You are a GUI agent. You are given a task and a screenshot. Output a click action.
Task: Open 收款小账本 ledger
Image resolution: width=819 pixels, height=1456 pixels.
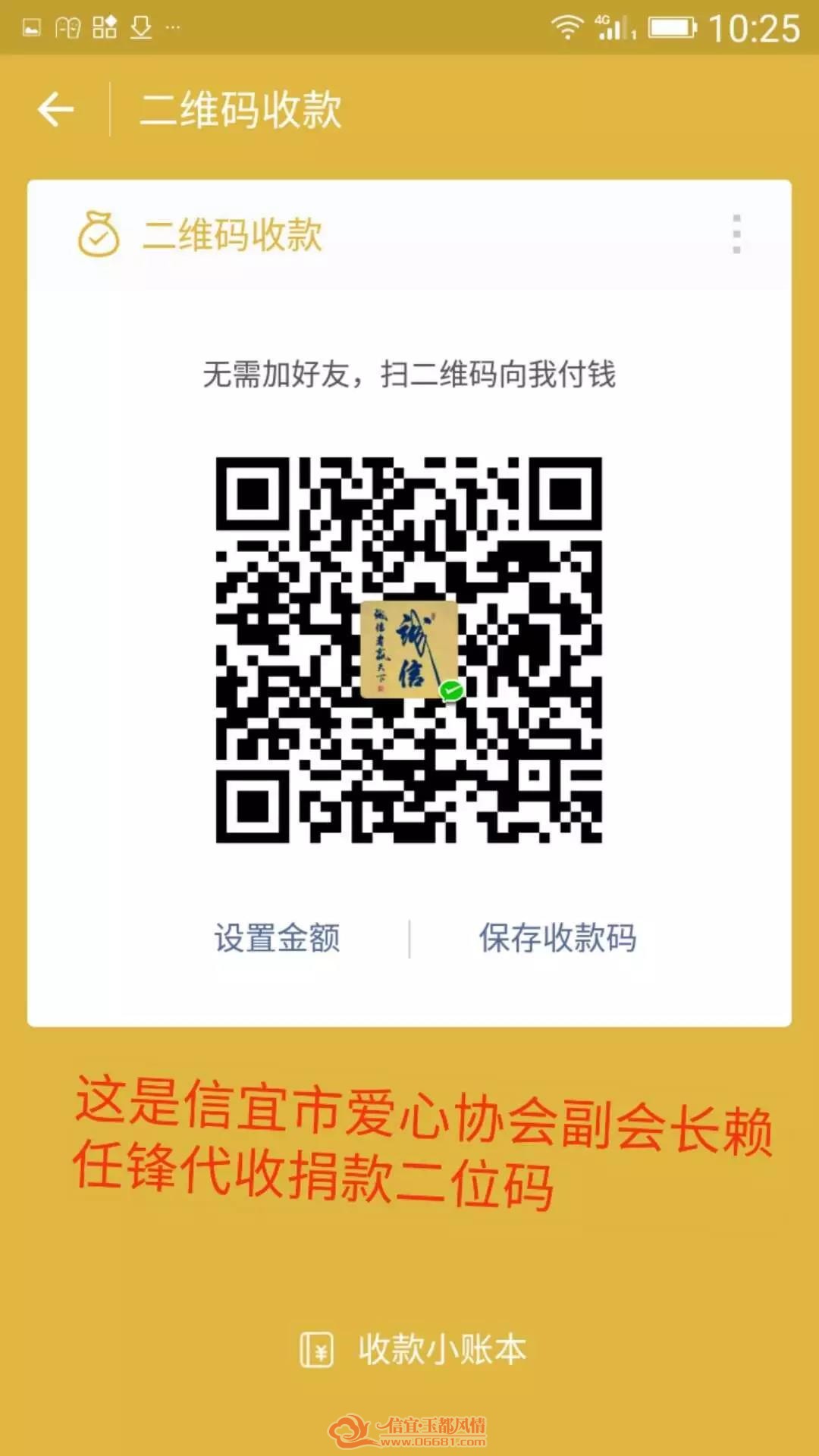pos(413,1350)
